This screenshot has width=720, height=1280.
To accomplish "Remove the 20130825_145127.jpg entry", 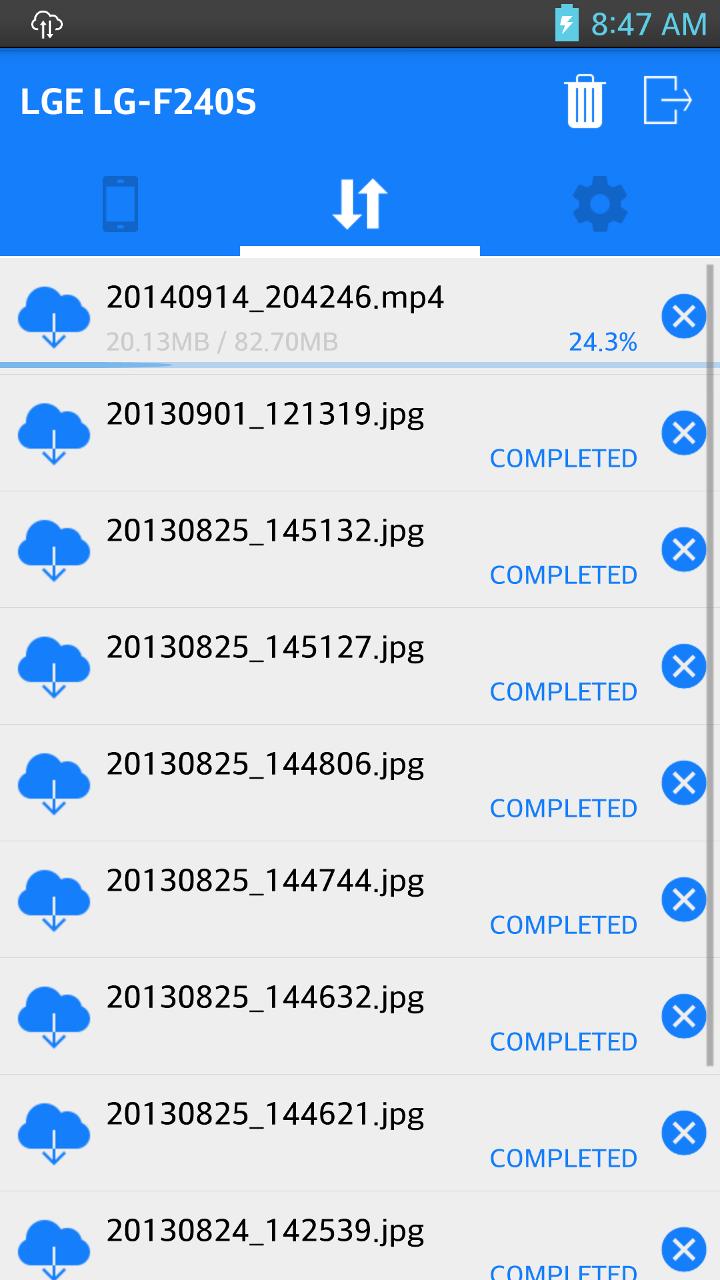I will [684, 666].
